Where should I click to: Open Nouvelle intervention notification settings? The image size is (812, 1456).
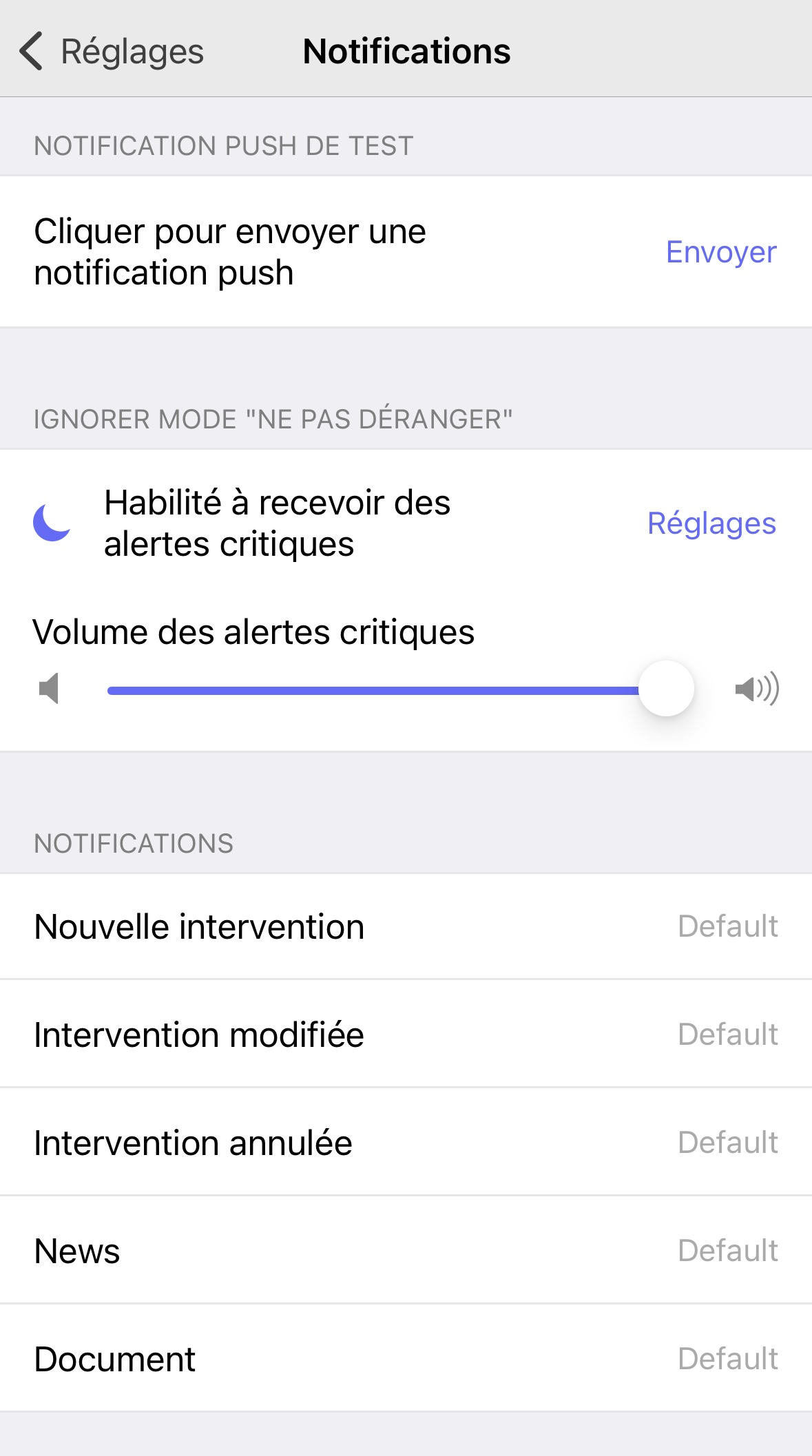406,926
